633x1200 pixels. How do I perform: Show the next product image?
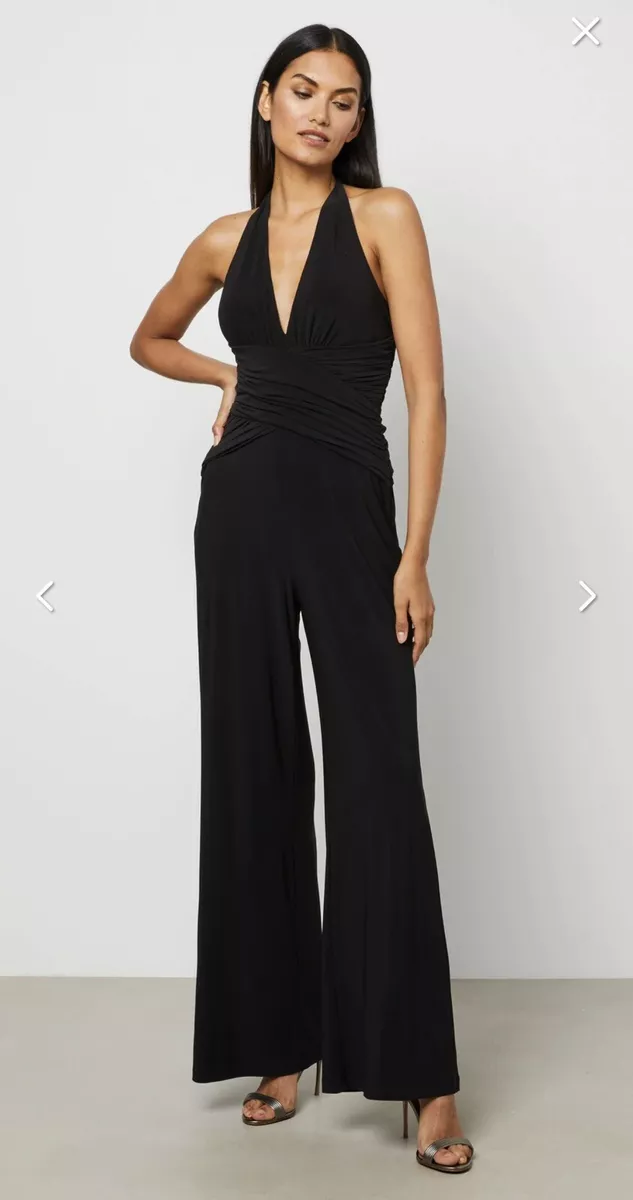point(587,597)
